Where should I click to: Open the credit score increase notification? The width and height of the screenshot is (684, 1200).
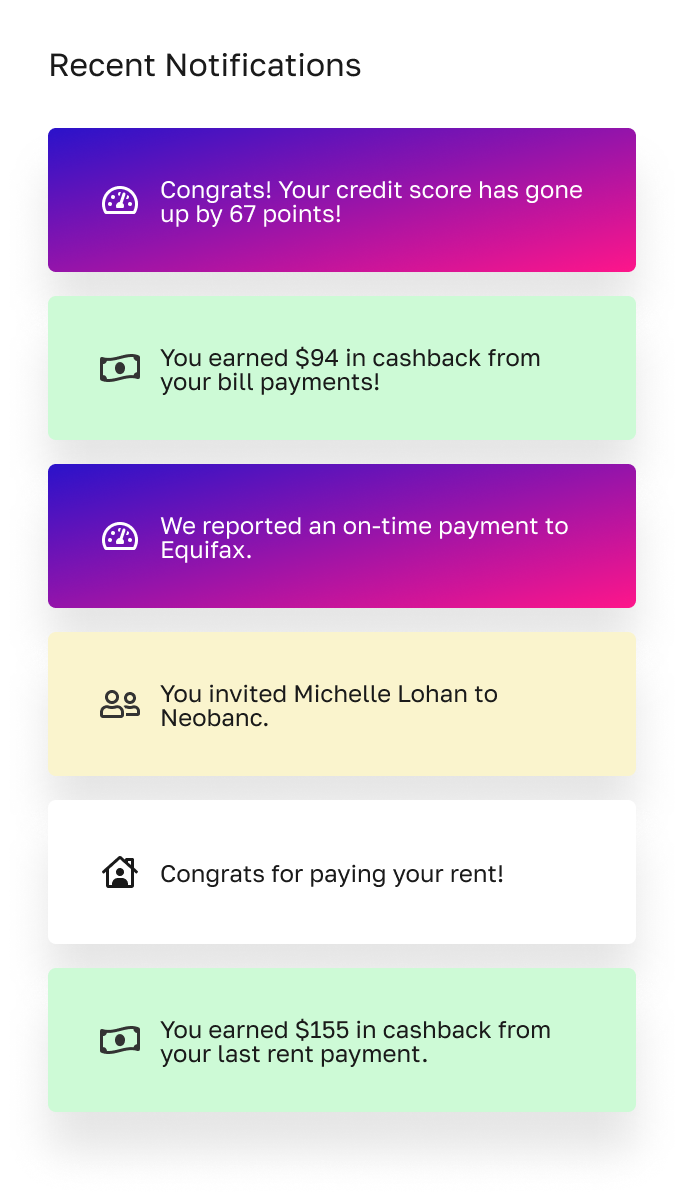pos(342,200)
